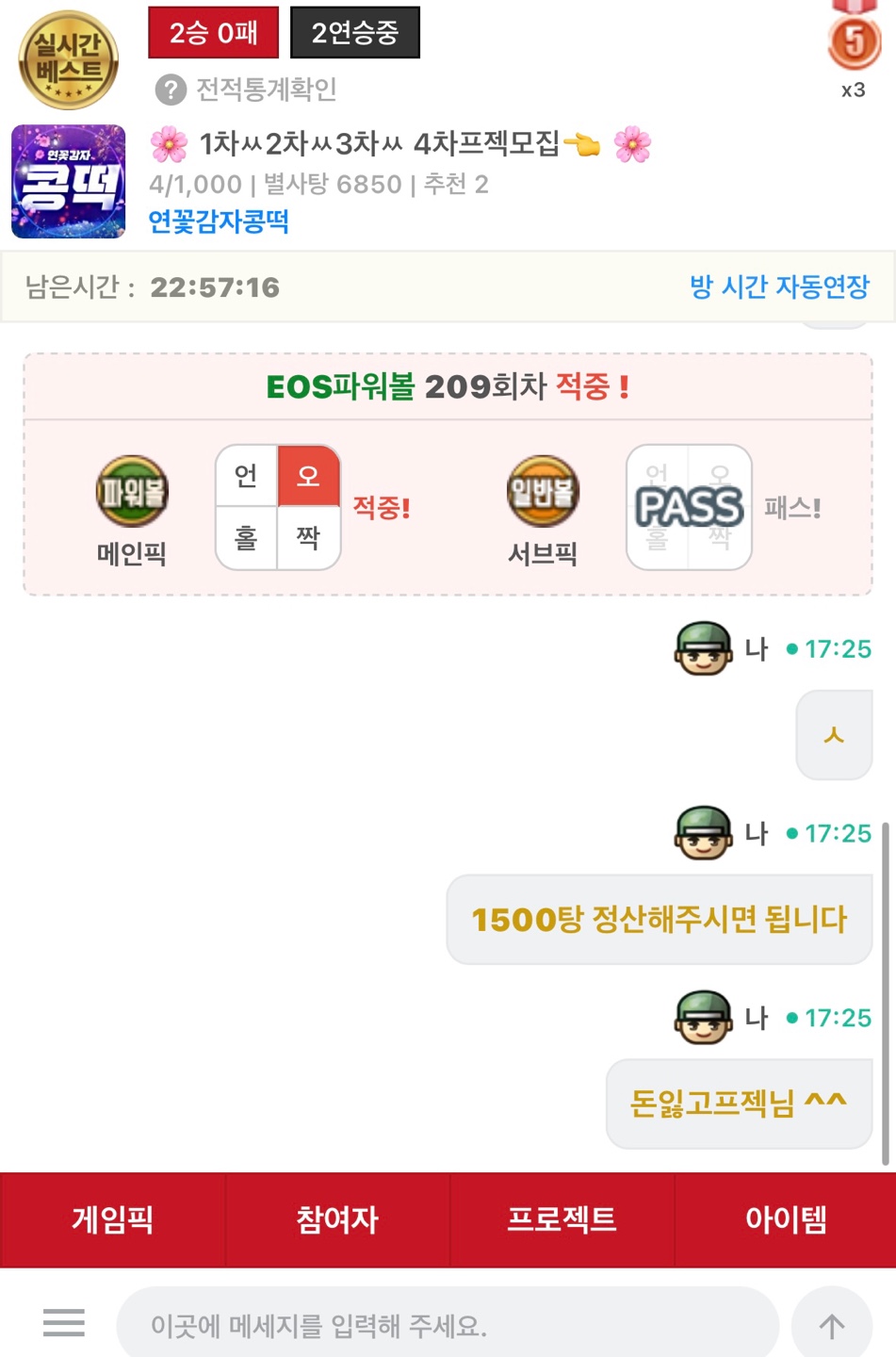The image size is (896, 1357).
Task: Switch to 게임픽 tab
Action: tap(112, 1219)
